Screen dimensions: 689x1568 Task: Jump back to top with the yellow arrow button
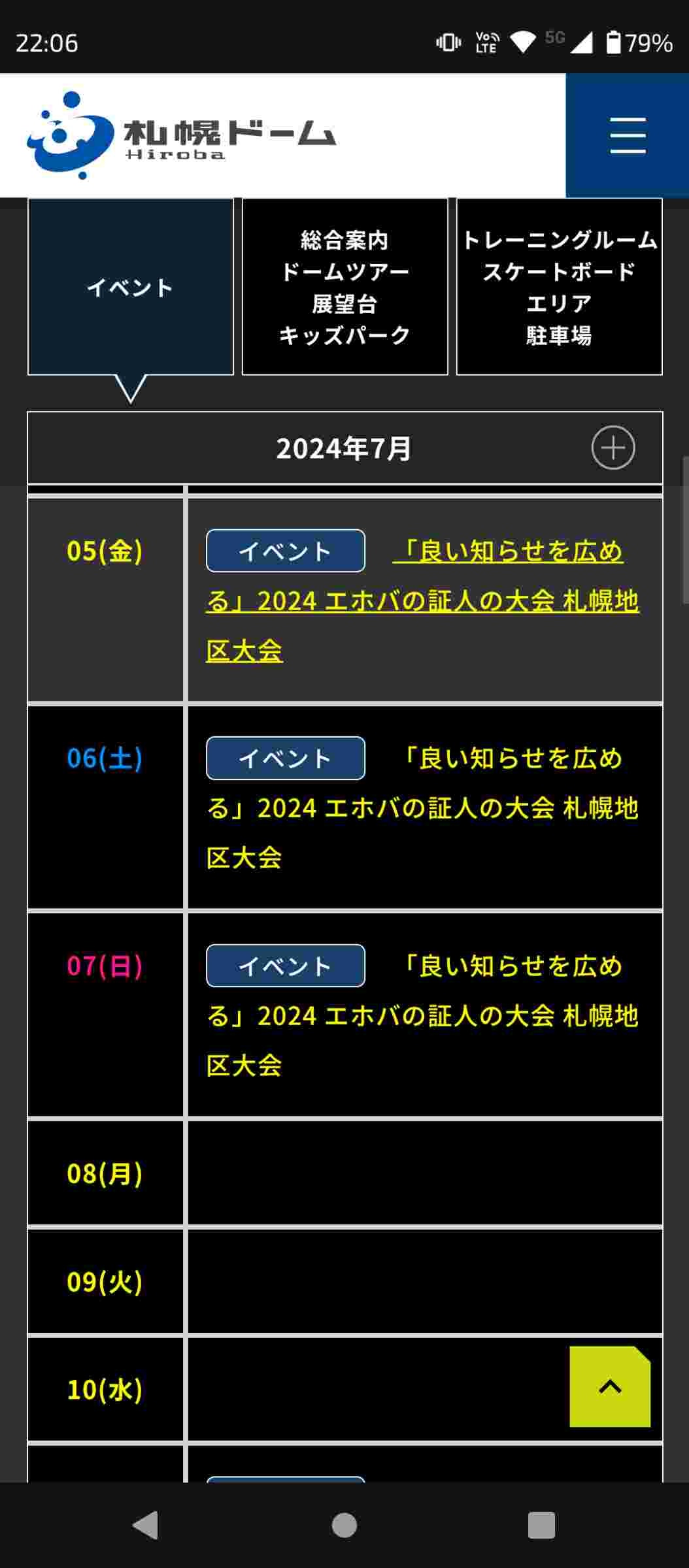(x=610, y=1386)
